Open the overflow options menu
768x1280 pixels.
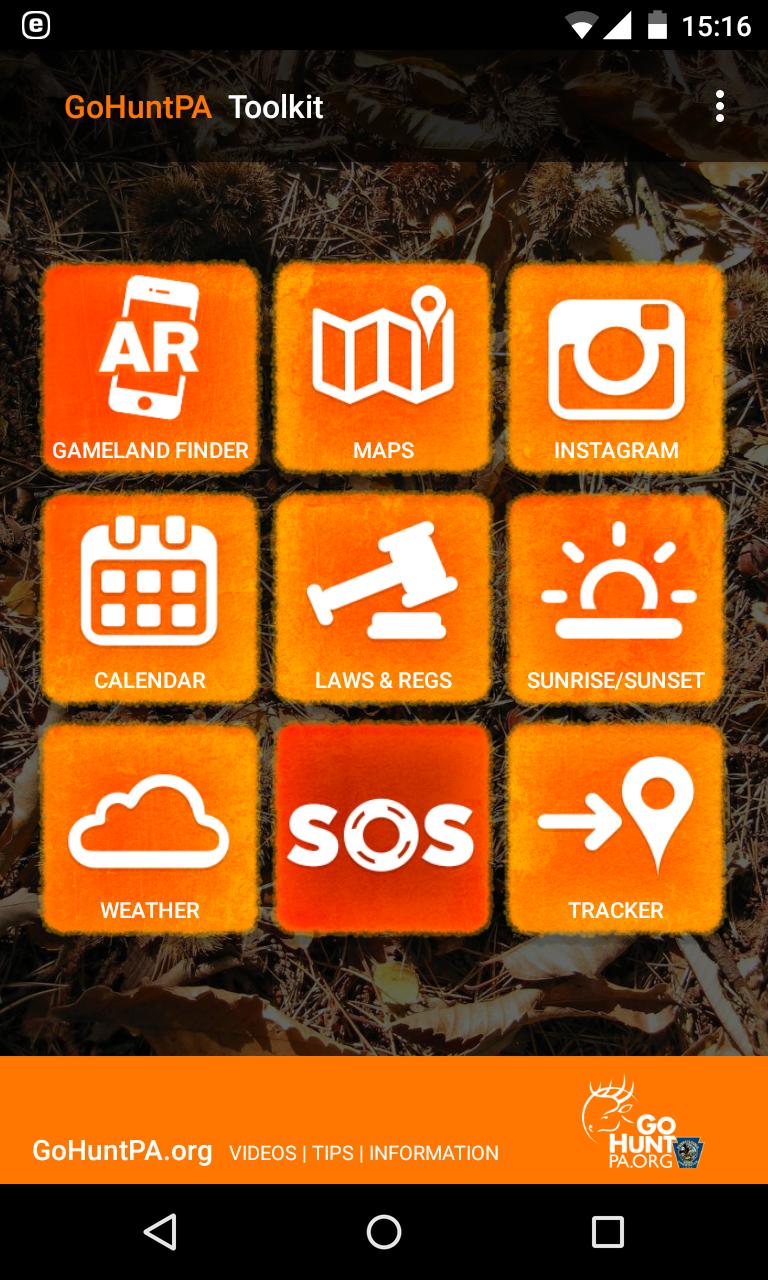[719, 106]
